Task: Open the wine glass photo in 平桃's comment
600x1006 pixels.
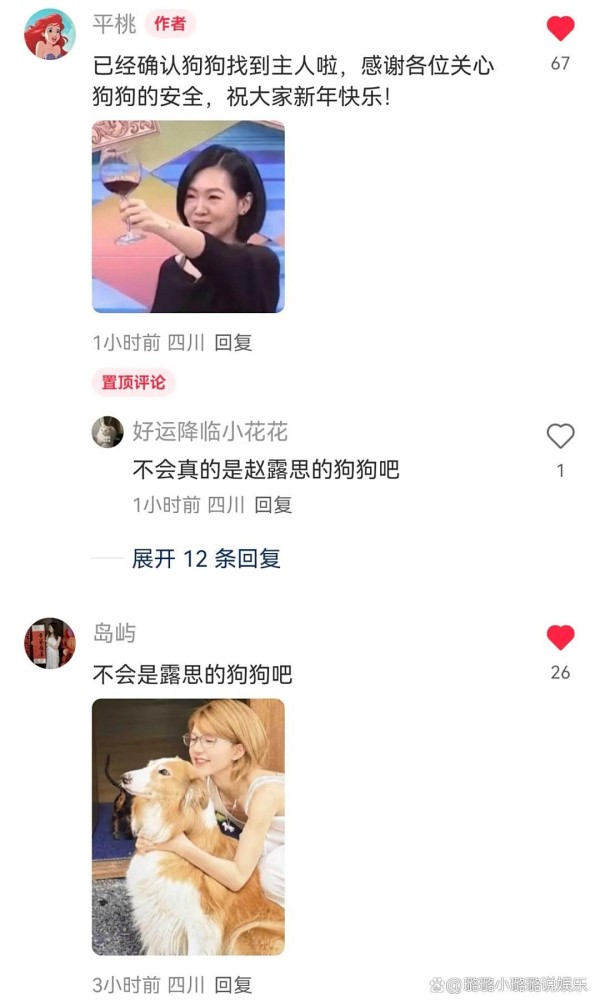Action: [x=188, y=217]
